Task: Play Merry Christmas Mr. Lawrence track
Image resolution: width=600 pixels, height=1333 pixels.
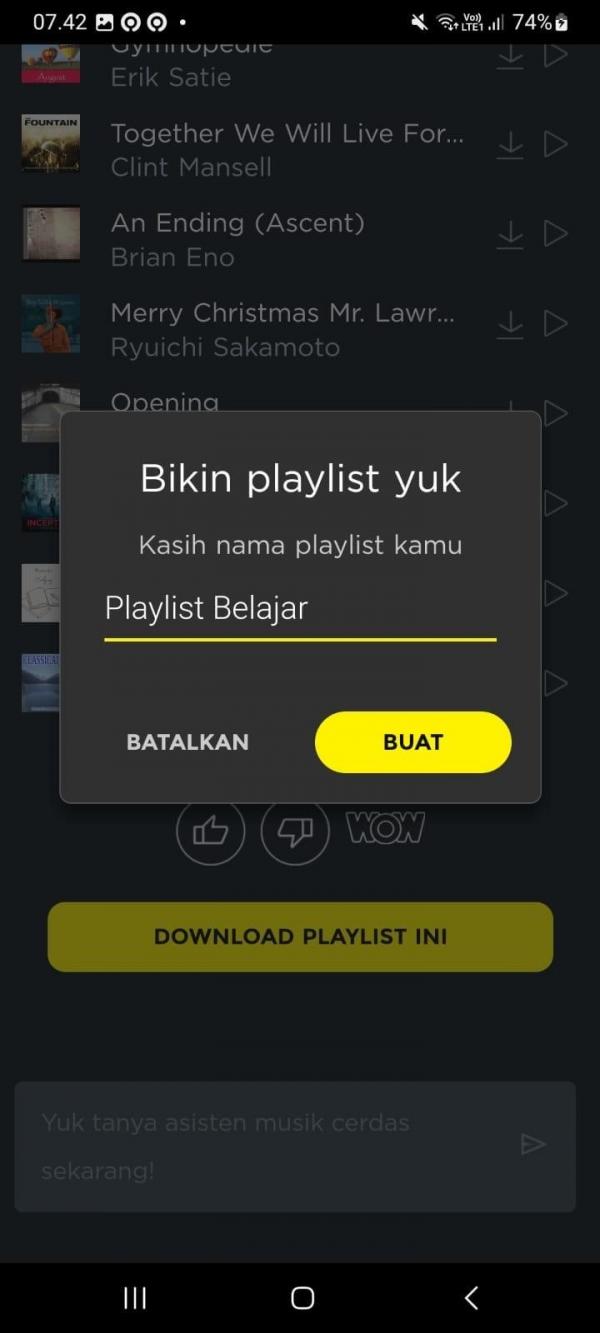Action: [555, 324]
